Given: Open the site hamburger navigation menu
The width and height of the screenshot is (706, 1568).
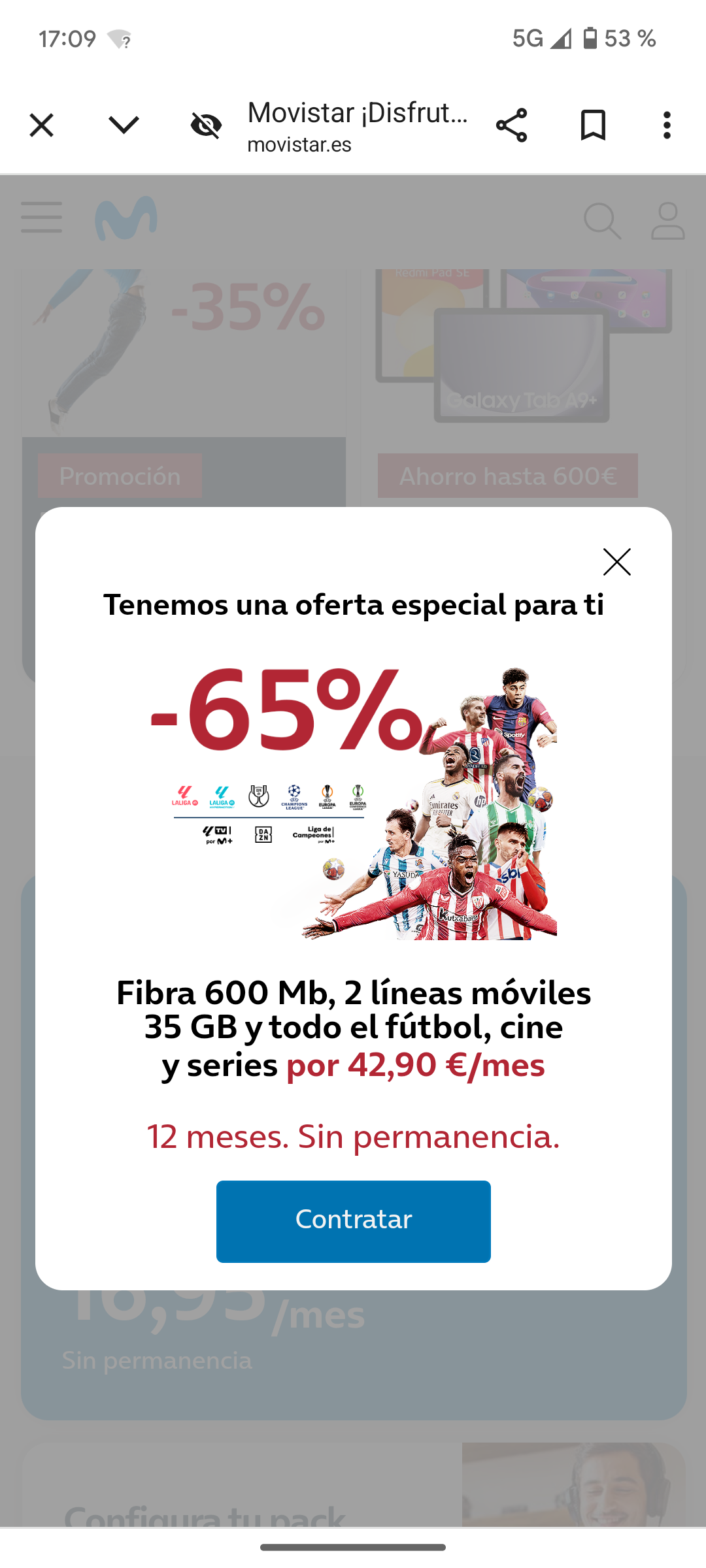Looking at the screenshot, I should pos(41,218).
